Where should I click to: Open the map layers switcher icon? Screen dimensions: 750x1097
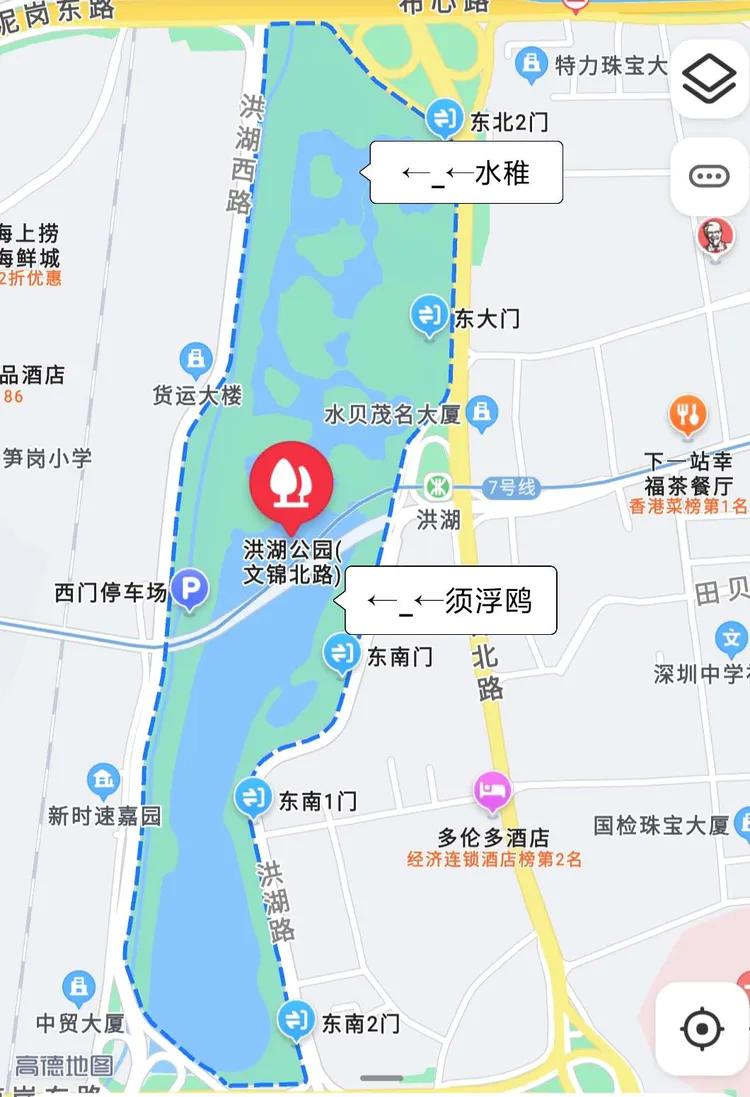(x=709, y=80)
